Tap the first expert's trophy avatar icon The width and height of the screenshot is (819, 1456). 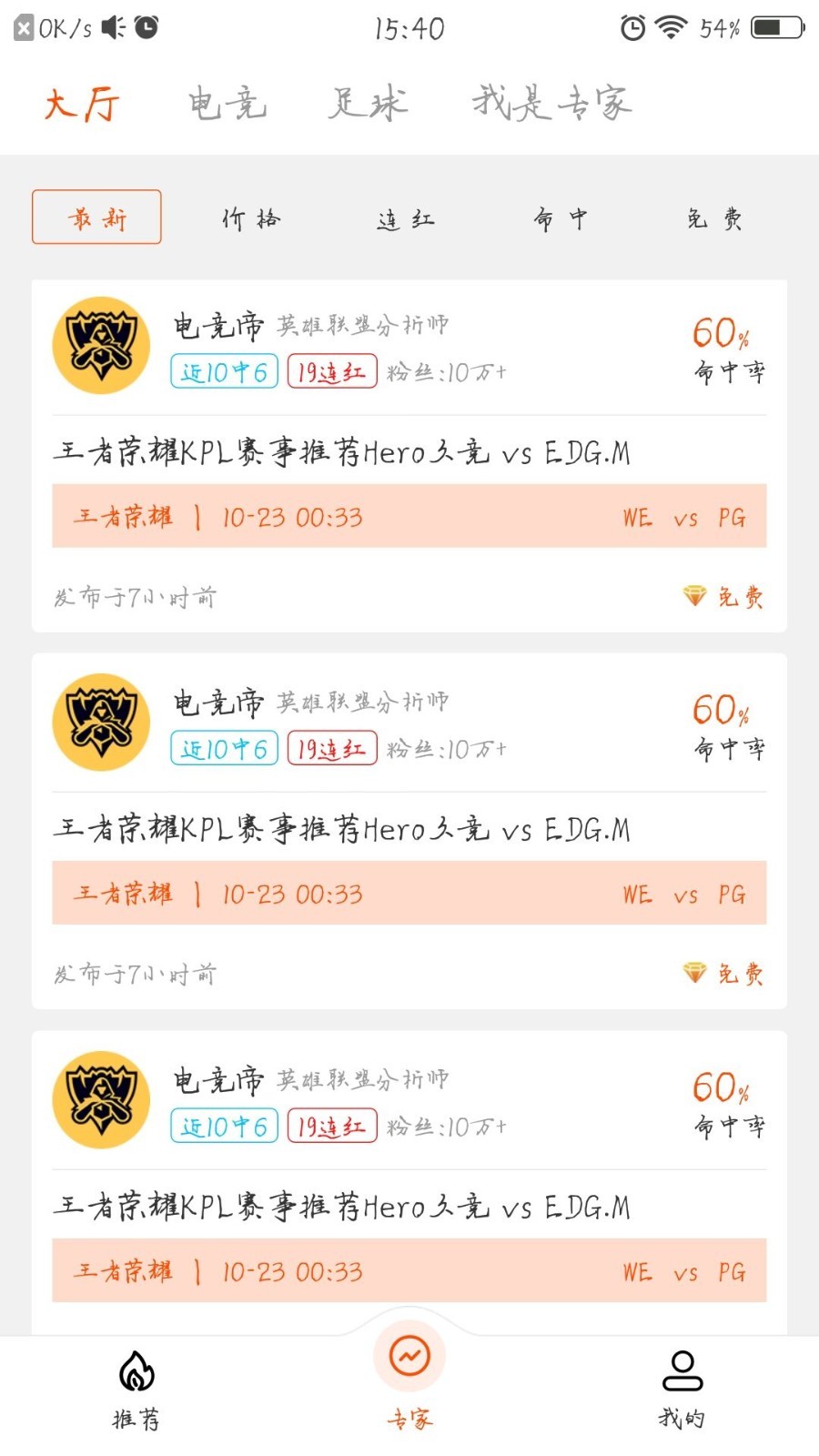[100, 346]
